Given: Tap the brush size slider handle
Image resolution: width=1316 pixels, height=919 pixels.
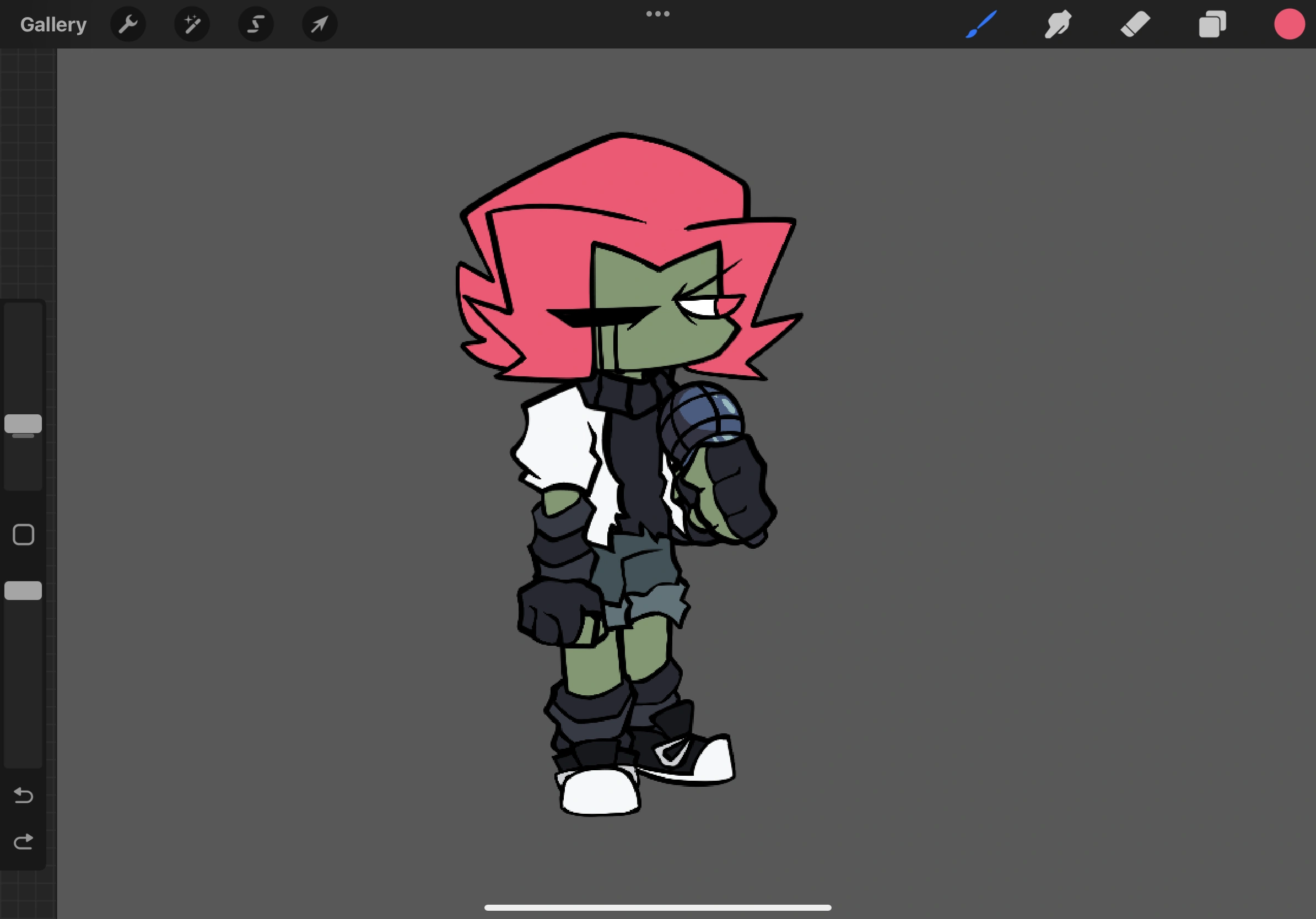Looking at the screenshot, I should pyautogui.click(x=23, y=424).
